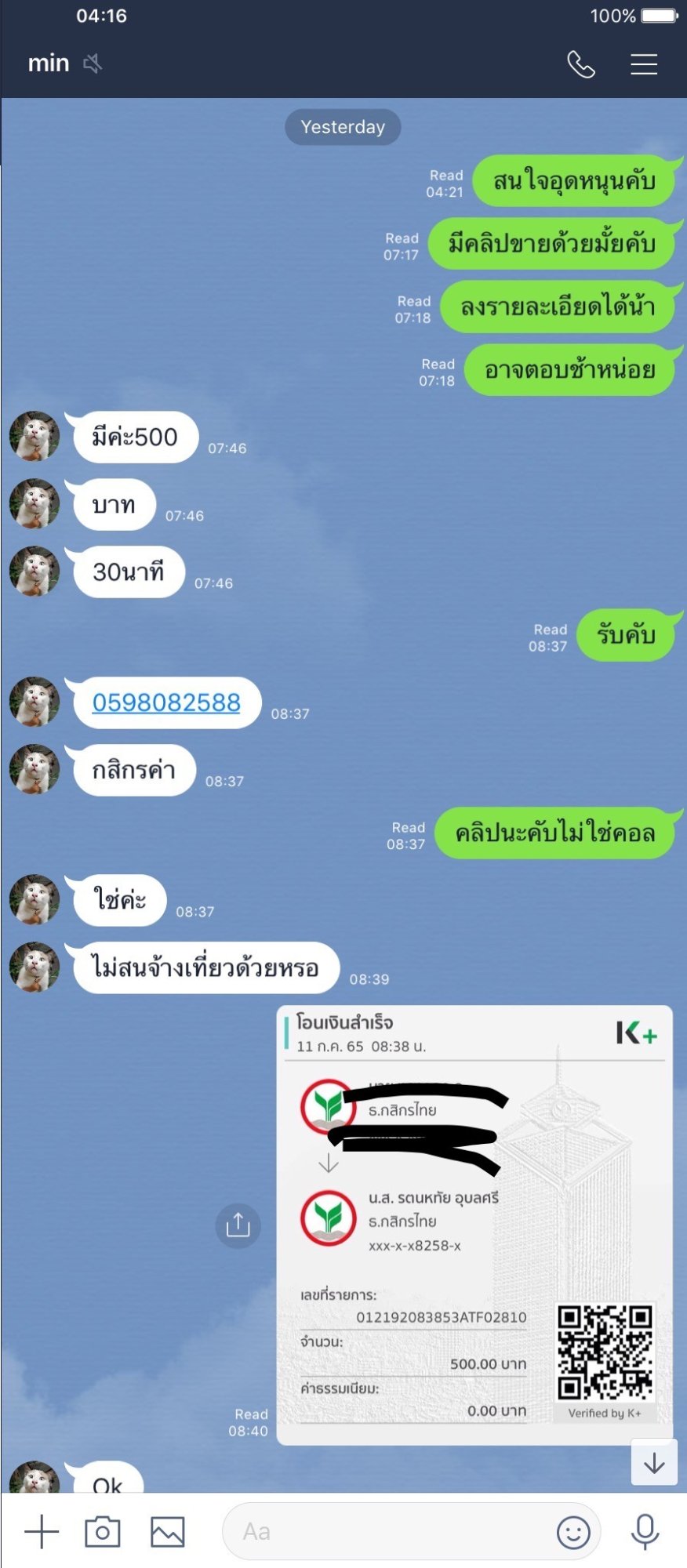The height and width of the screenshot is (1568, 687).
Task: Open min's profile picture beside มีค่ะ500
Action: pos(35,436)
